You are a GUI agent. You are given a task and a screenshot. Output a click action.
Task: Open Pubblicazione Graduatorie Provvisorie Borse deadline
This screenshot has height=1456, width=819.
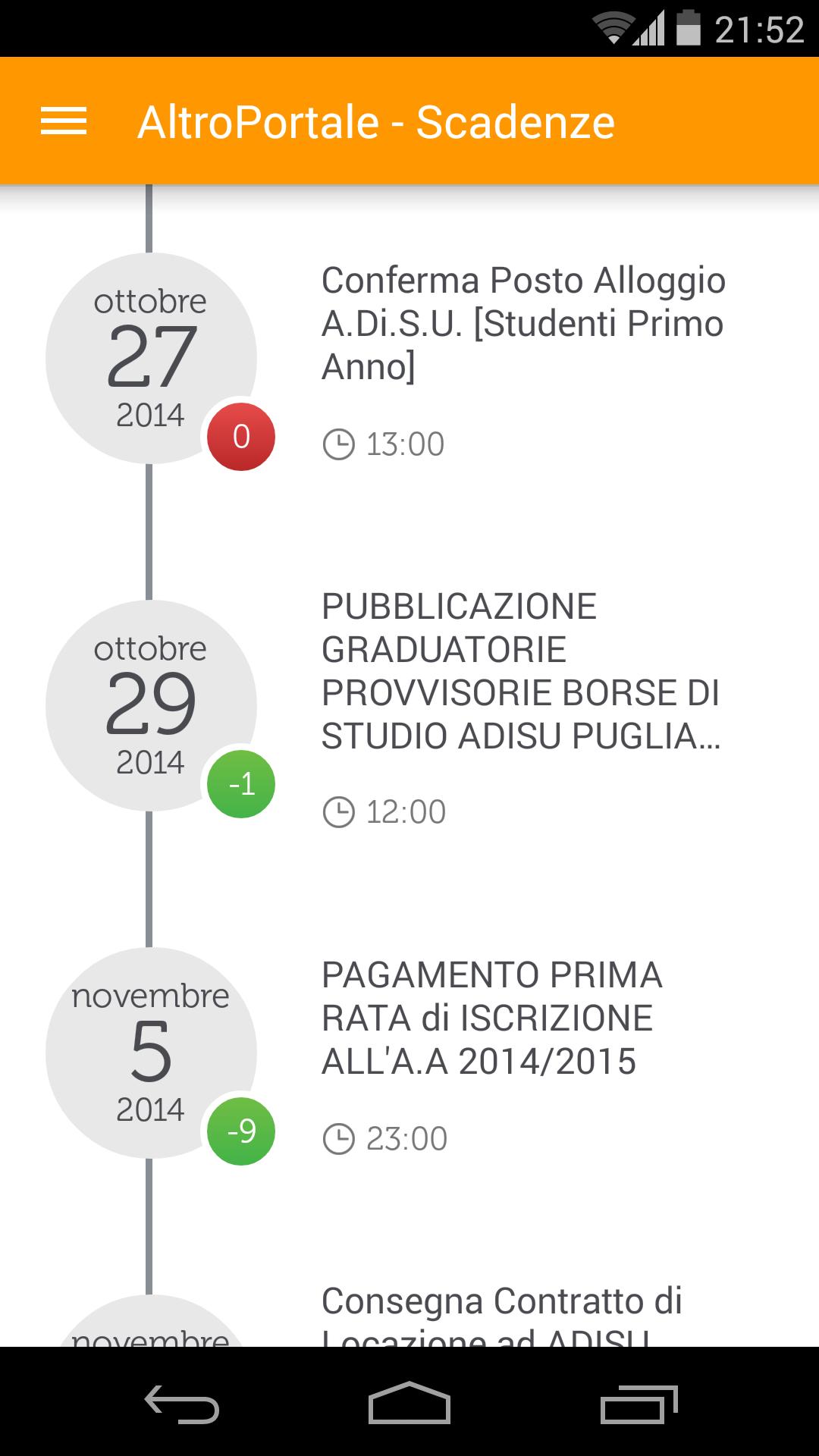[x=520, y=672]
